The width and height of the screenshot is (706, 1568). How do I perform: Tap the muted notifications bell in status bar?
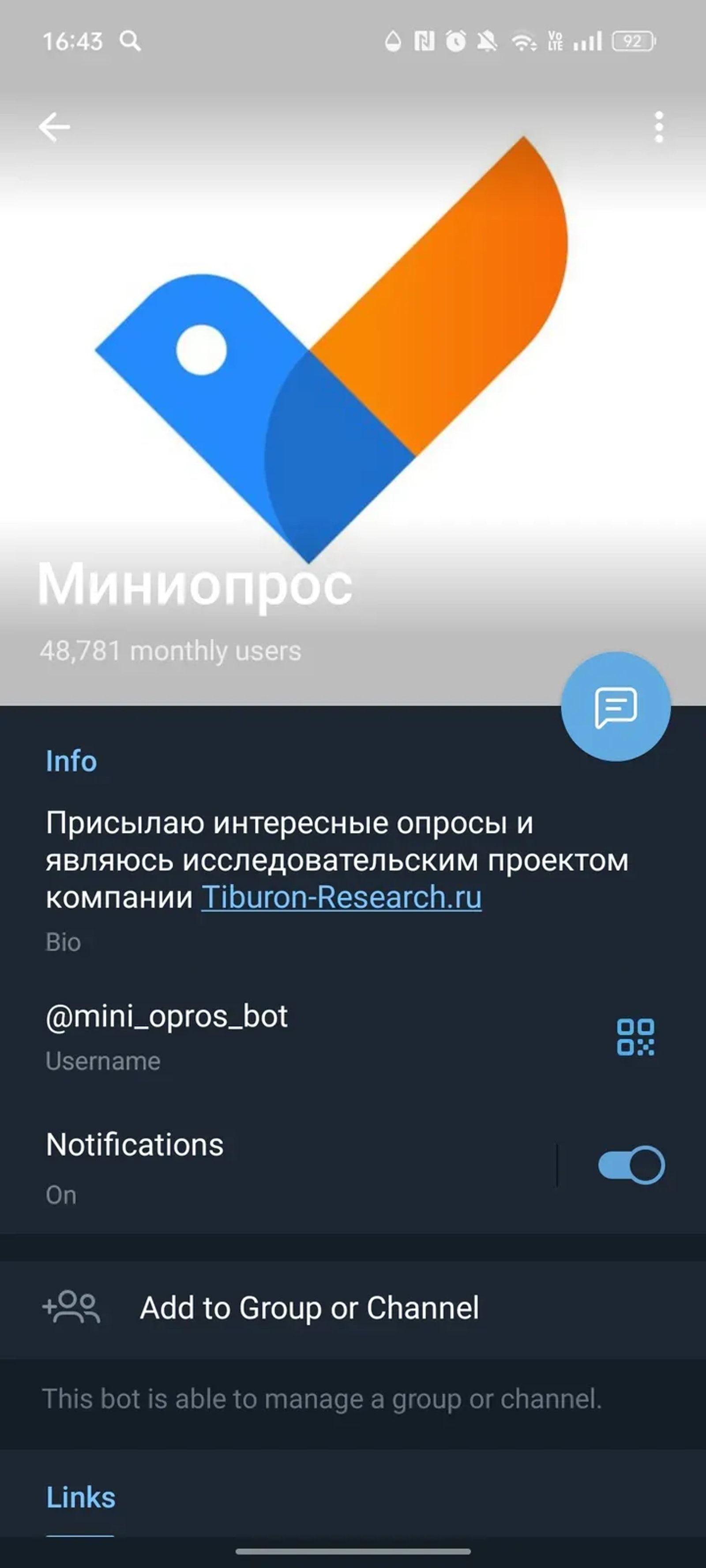[x=487, y=41]
